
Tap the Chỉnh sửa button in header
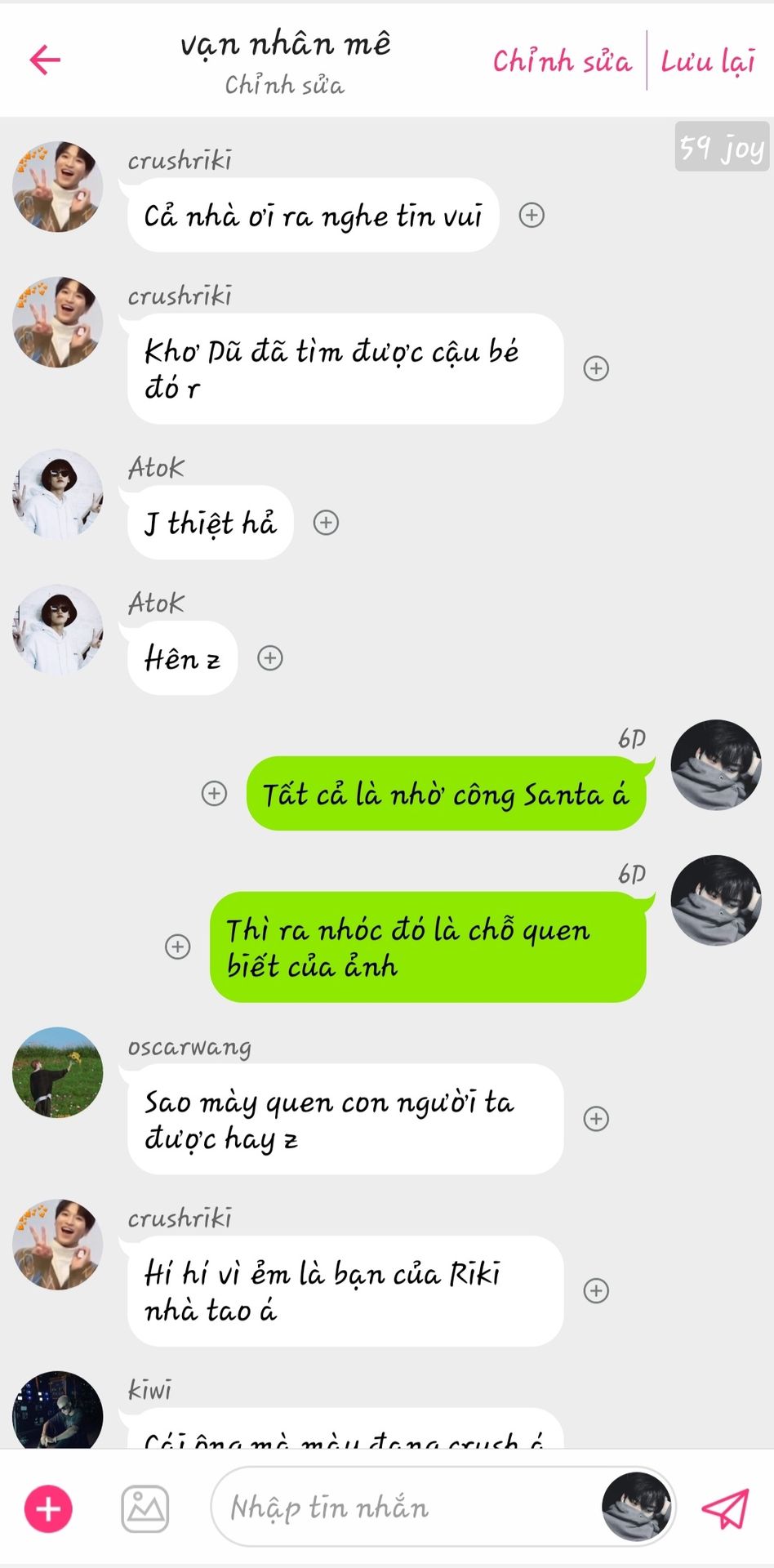pos(562,61)
